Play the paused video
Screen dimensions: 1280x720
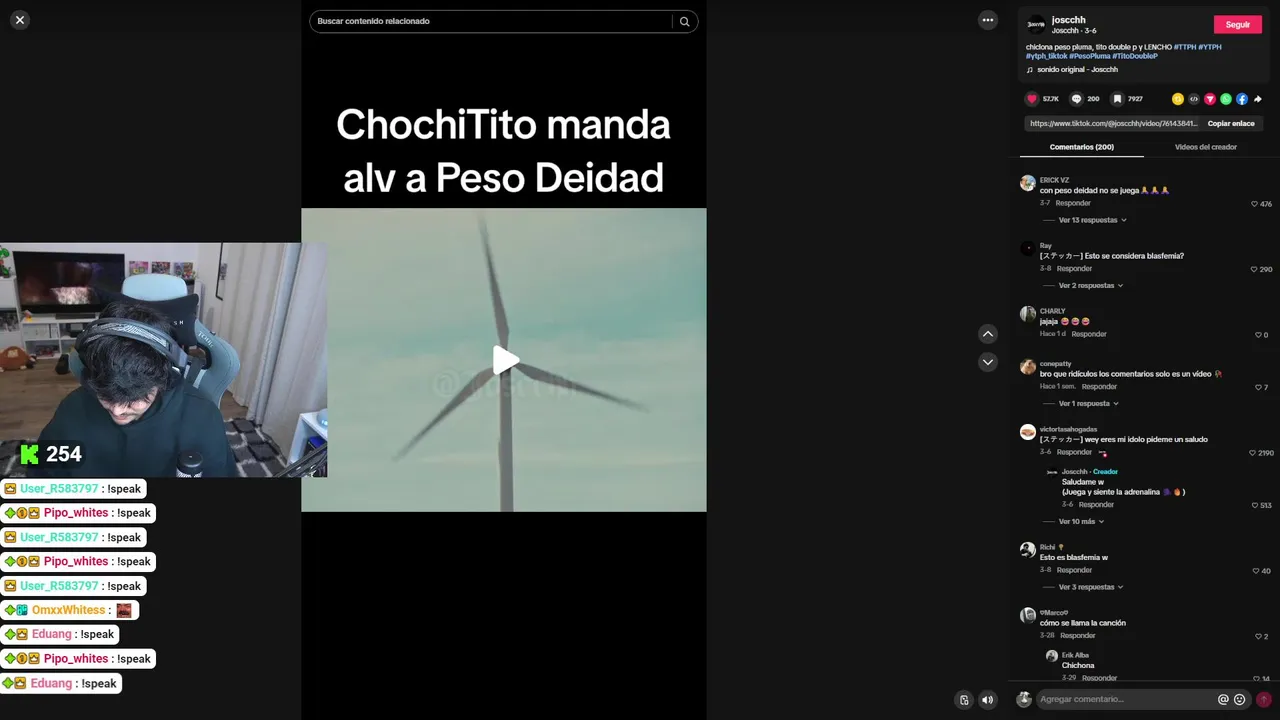504,360
